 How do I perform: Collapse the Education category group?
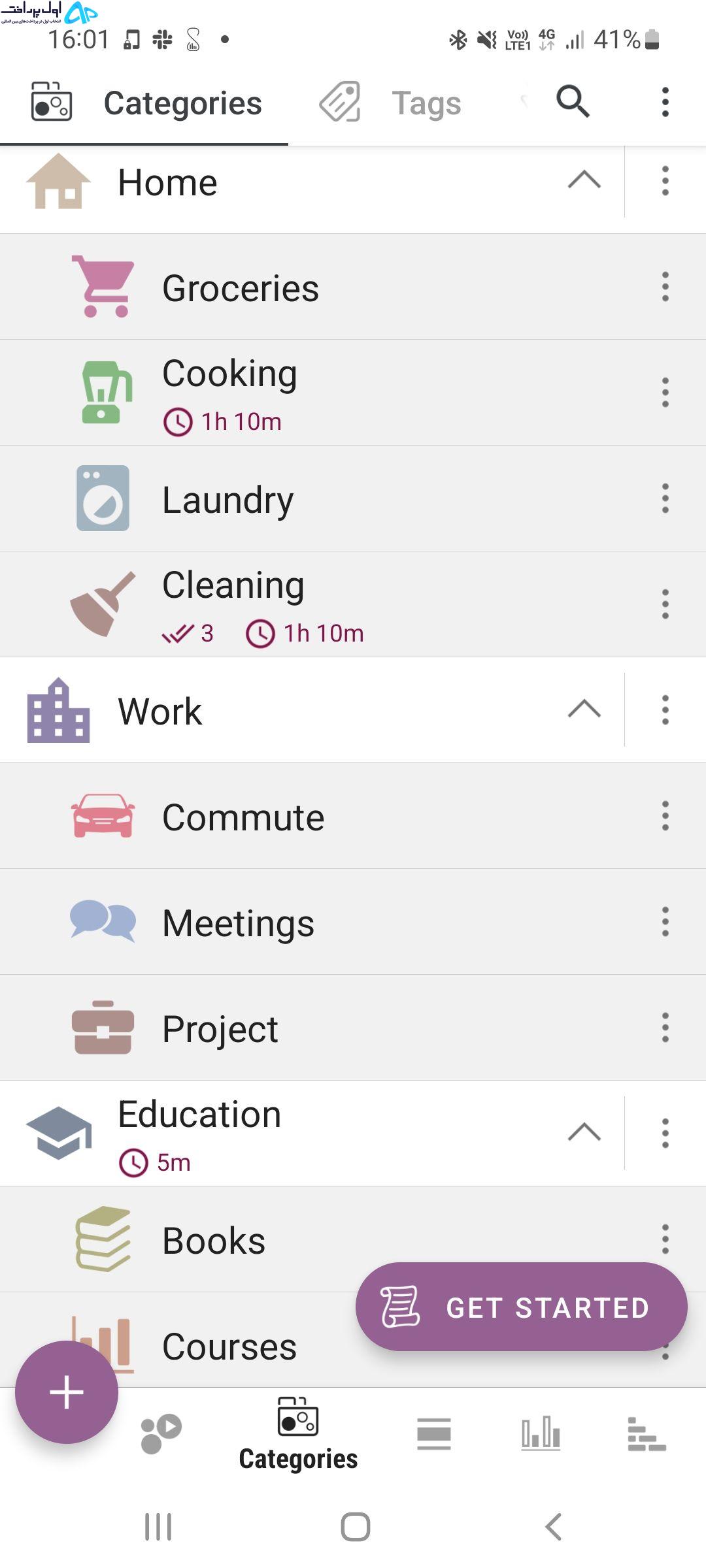coord(584,1132)
